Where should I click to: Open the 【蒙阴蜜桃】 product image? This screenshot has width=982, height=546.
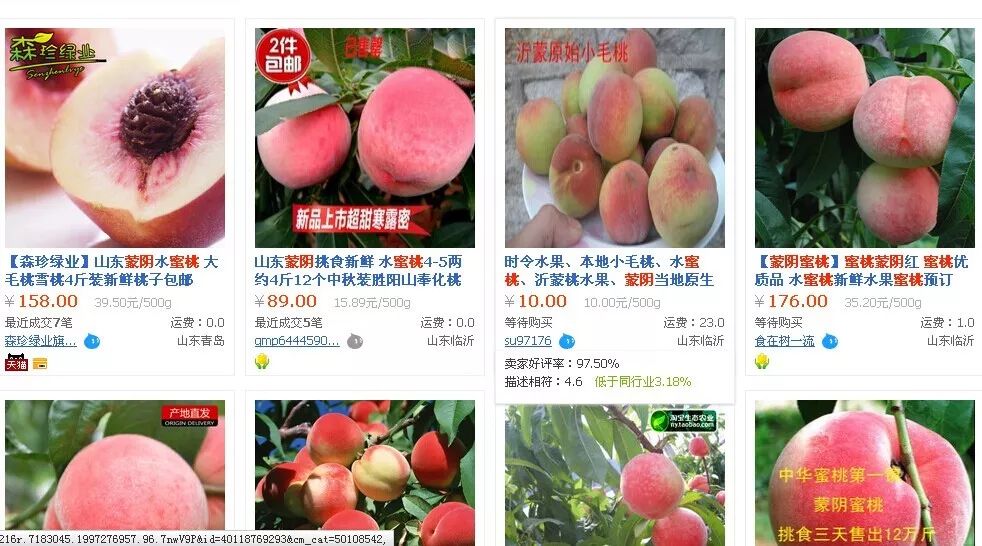pyautogui.click(x=864, y=137)
